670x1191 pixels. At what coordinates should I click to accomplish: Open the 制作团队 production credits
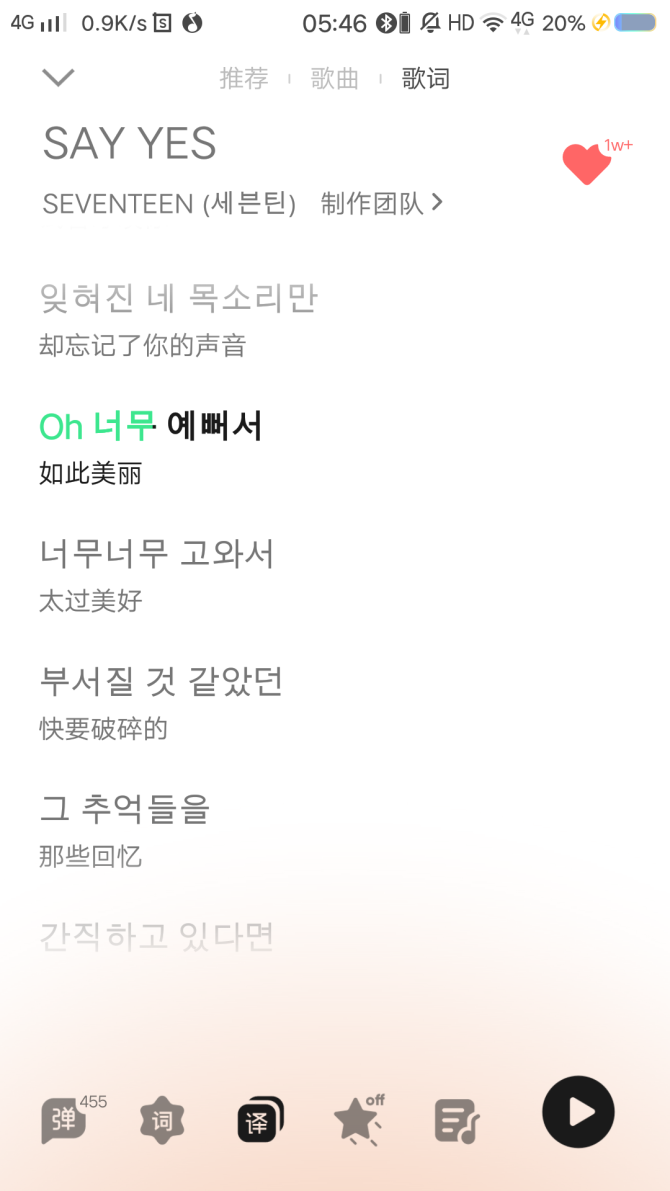[381, 204]
